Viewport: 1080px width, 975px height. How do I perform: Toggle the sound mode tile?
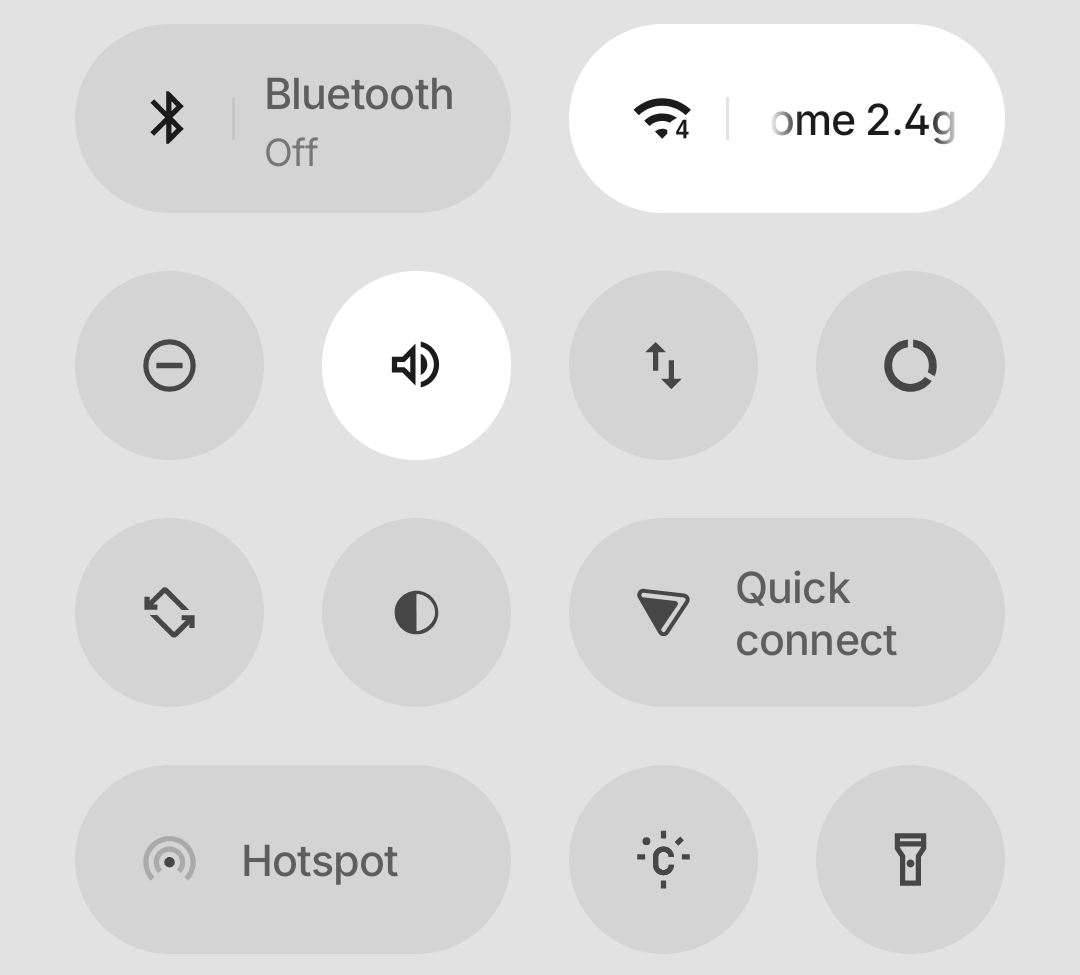pyautogui.click(x=416, y=365)
